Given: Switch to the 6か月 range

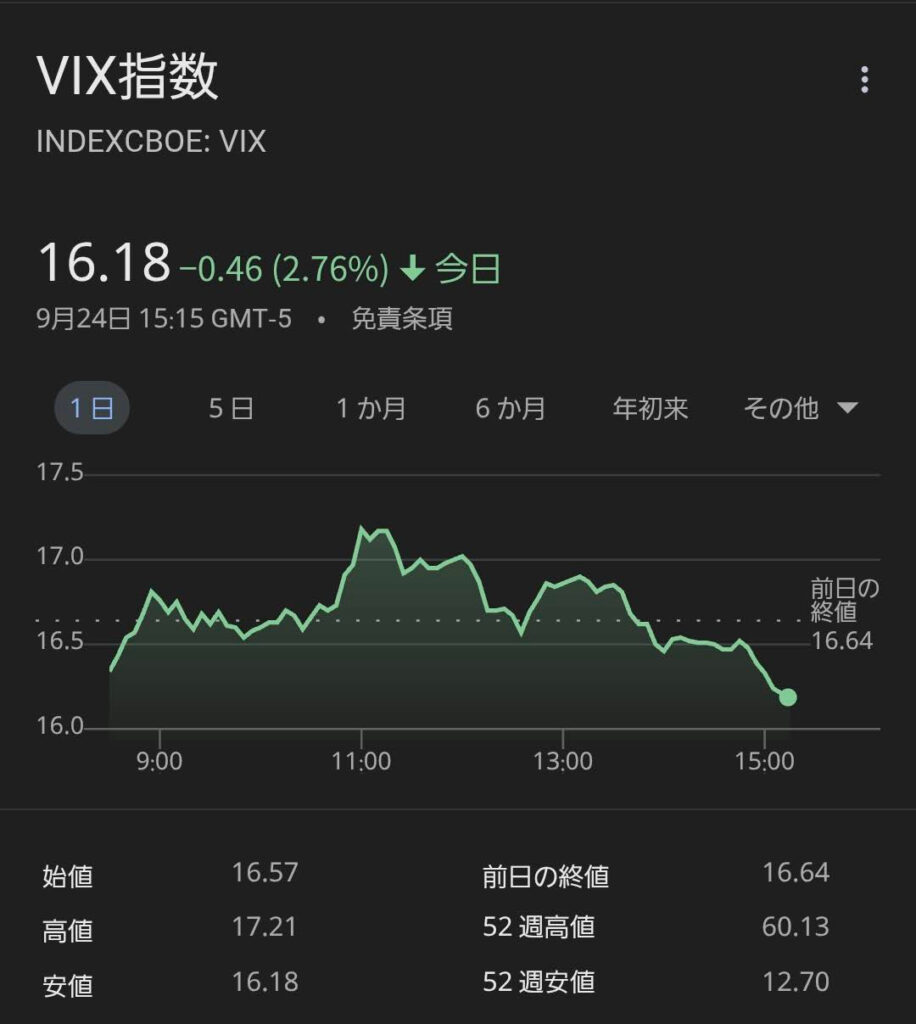Looking at the screenshot, I should pyautogui.click(x=510, y=409).
